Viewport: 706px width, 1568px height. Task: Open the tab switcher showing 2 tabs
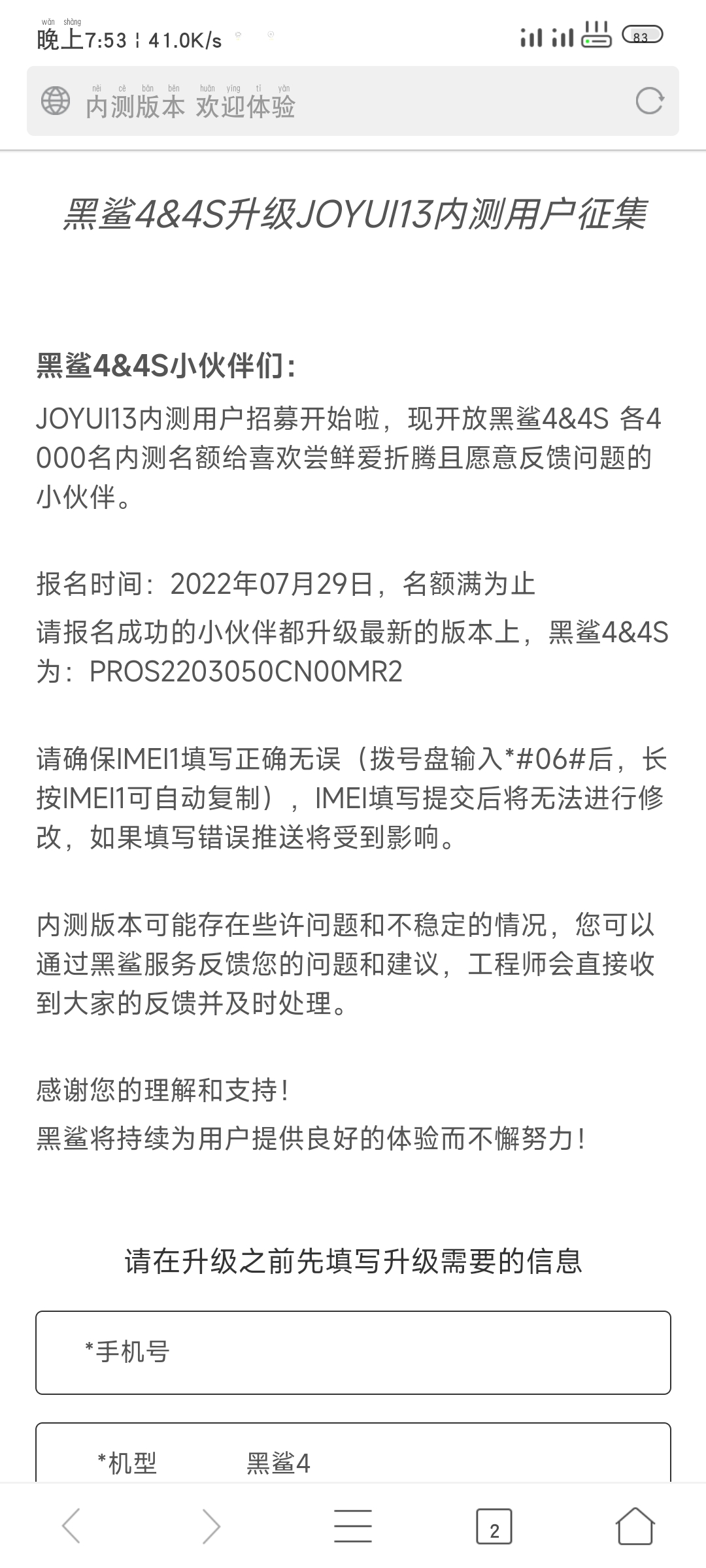[x=494, y=1527]
